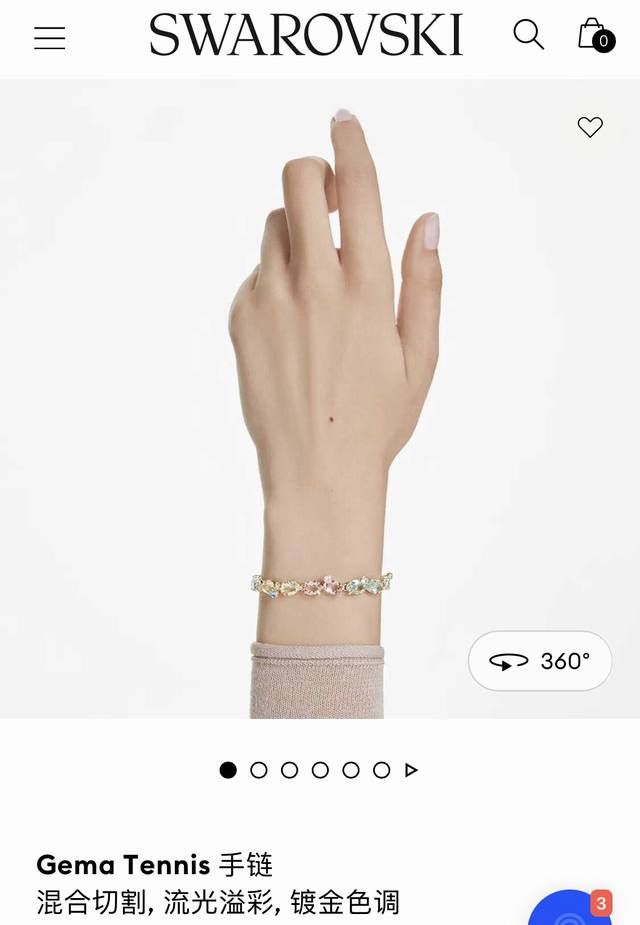Screen dimensions: 640x925
Task: Select the sixth image dot
Action: click(381, 770)
